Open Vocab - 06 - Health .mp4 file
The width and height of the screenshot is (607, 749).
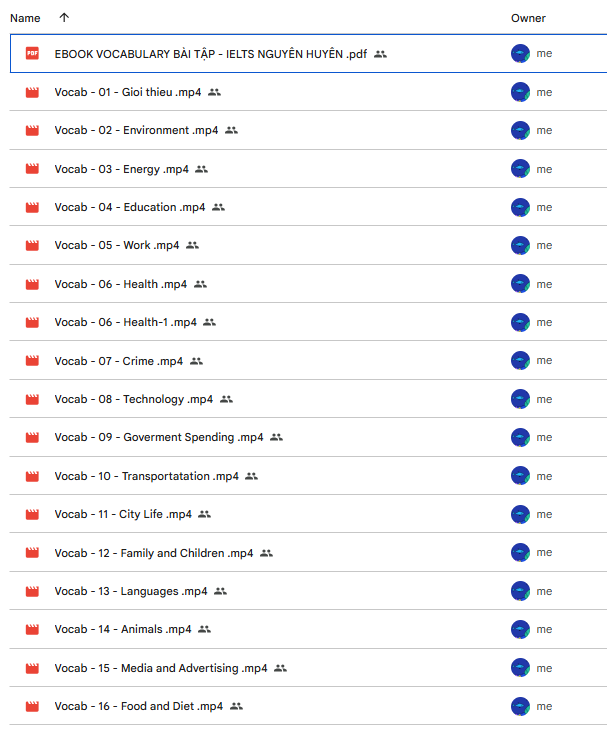[120, 284]
